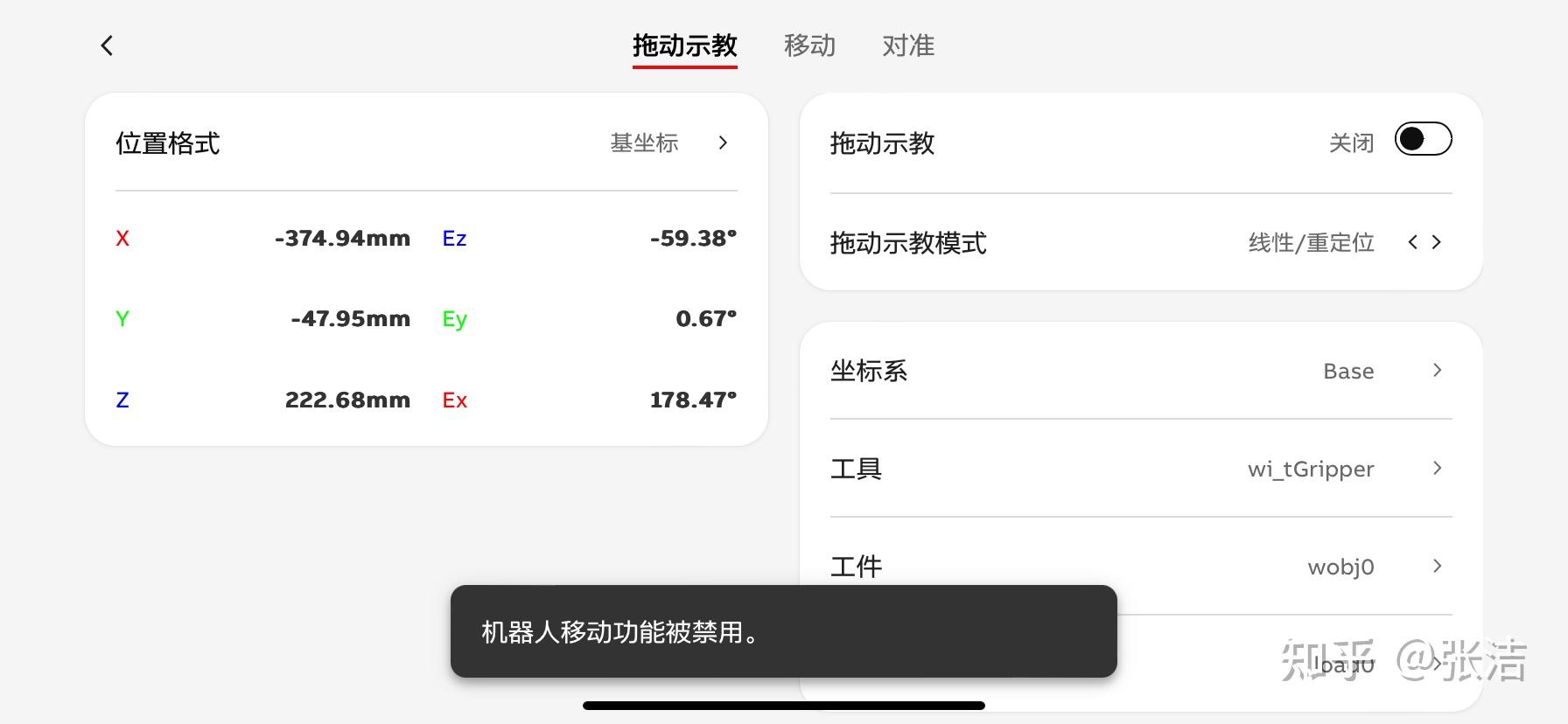
Task: Select the next 拖动示教模式 with the right arrow
Action: coord(1437,242)
